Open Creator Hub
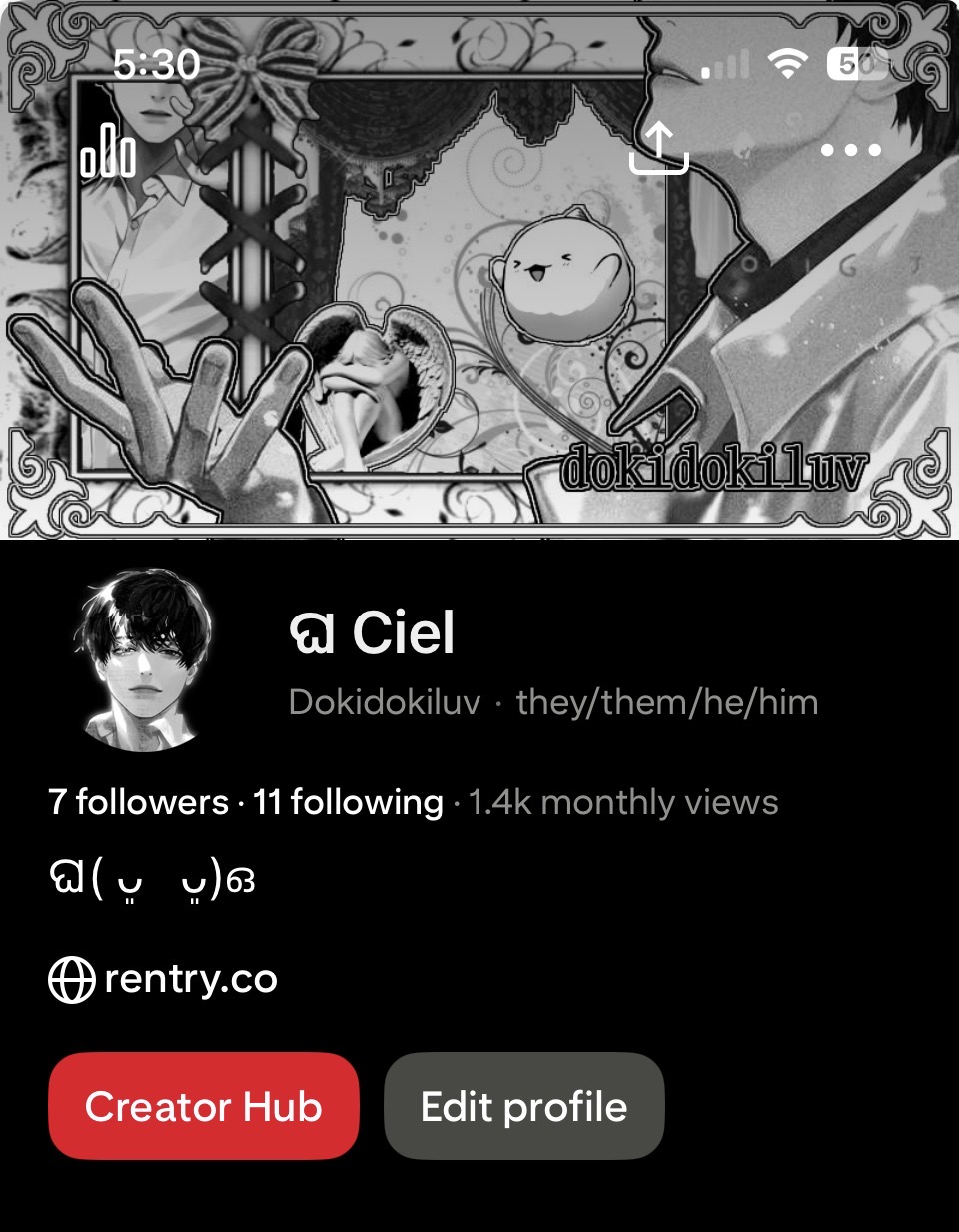 [203, 1106]
